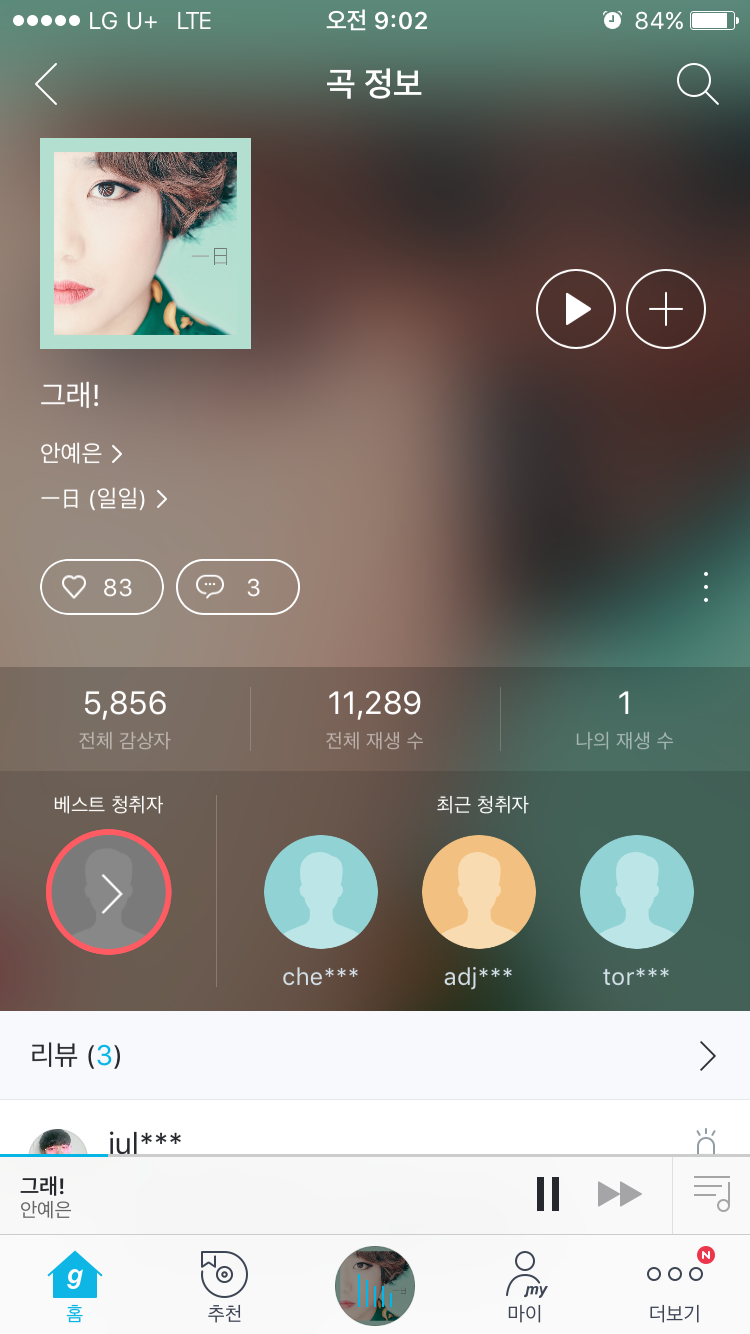The width and height of the screenshot is (750, 1334).
Task: View the 베스트 청취자 profile
Action: 109,892
